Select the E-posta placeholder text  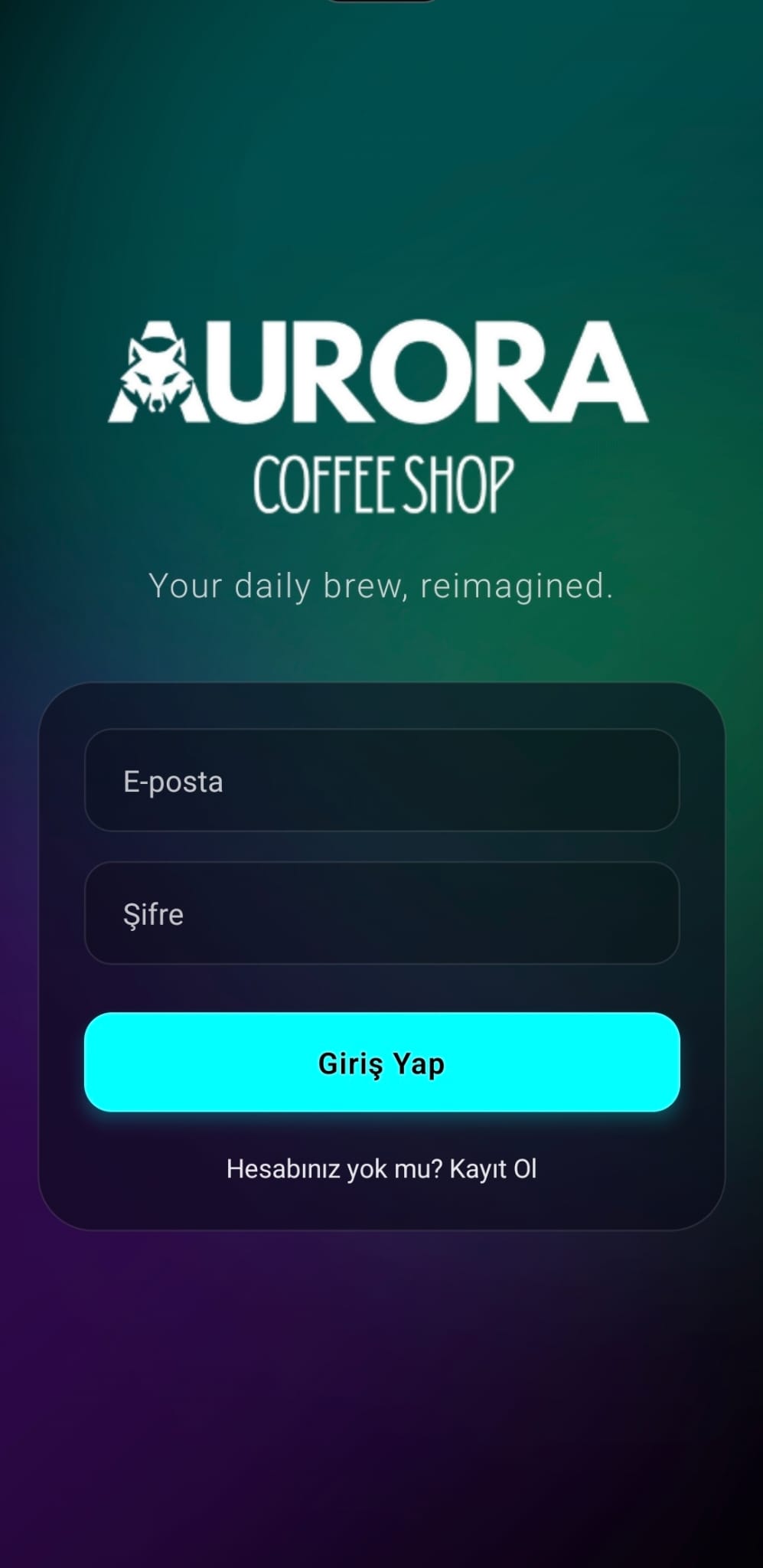pos(174,781)
